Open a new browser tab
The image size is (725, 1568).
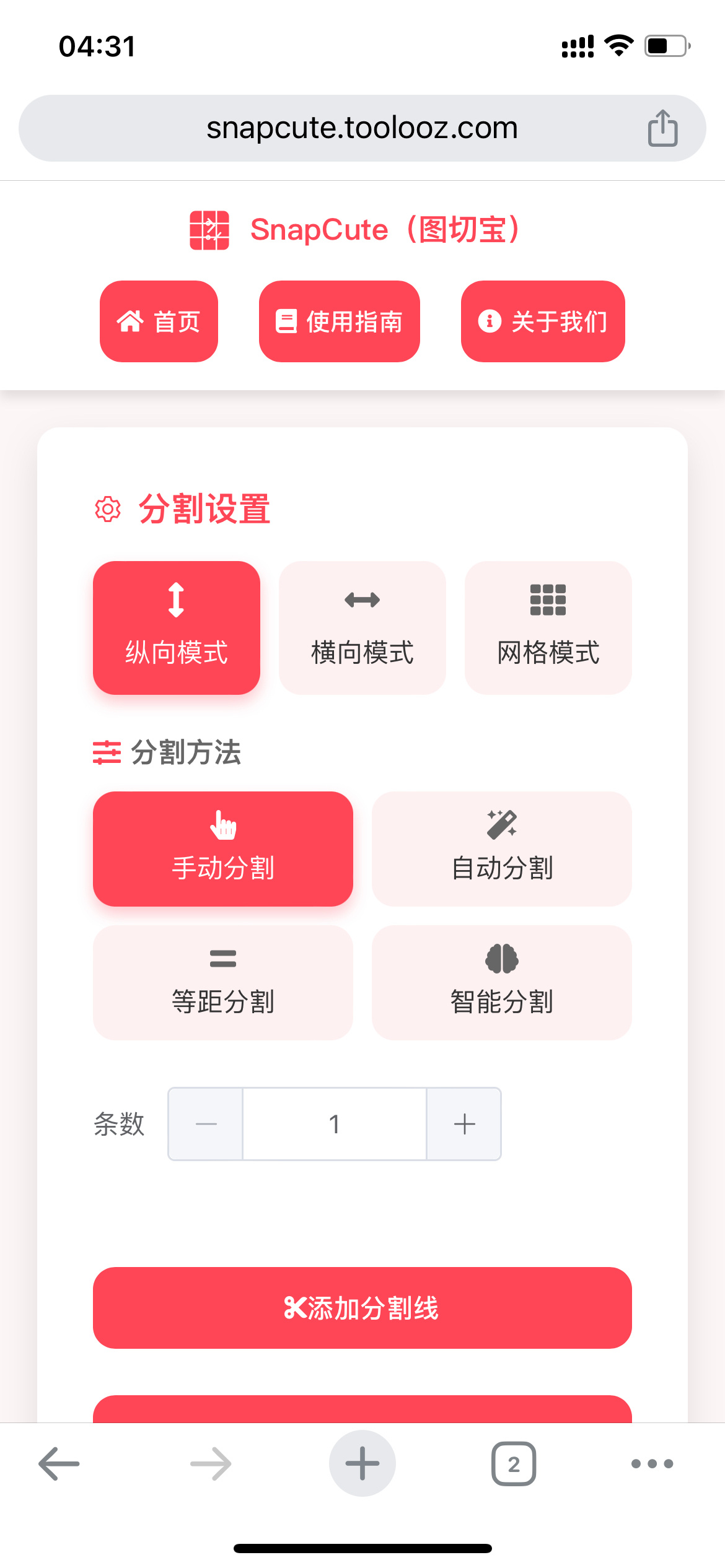(362, 1464)
